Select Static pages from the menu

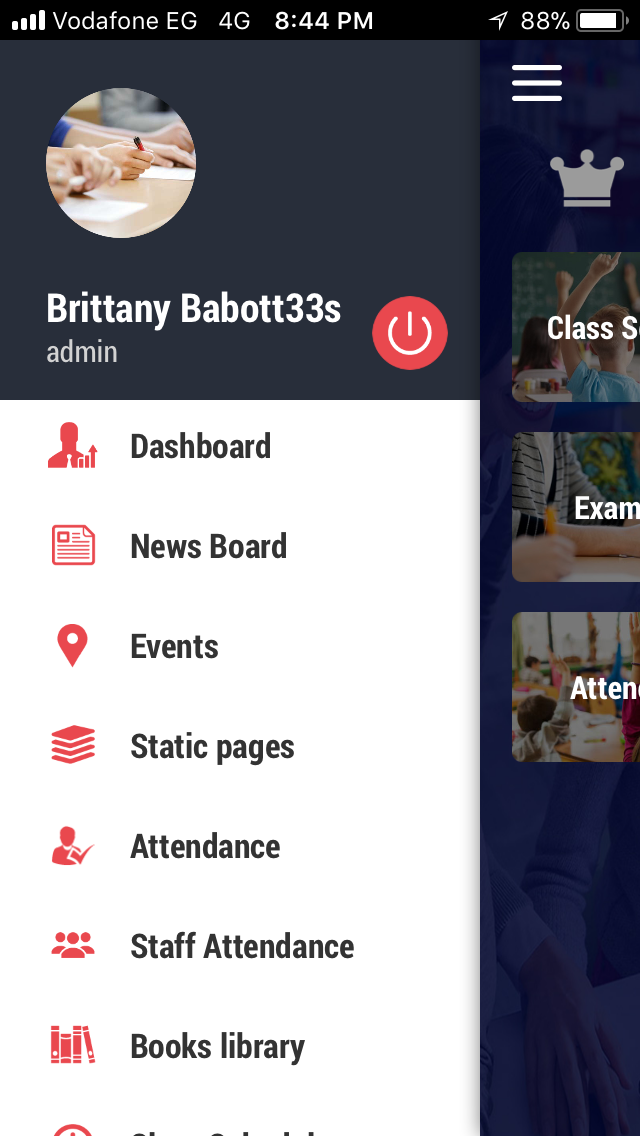[240, 746]
